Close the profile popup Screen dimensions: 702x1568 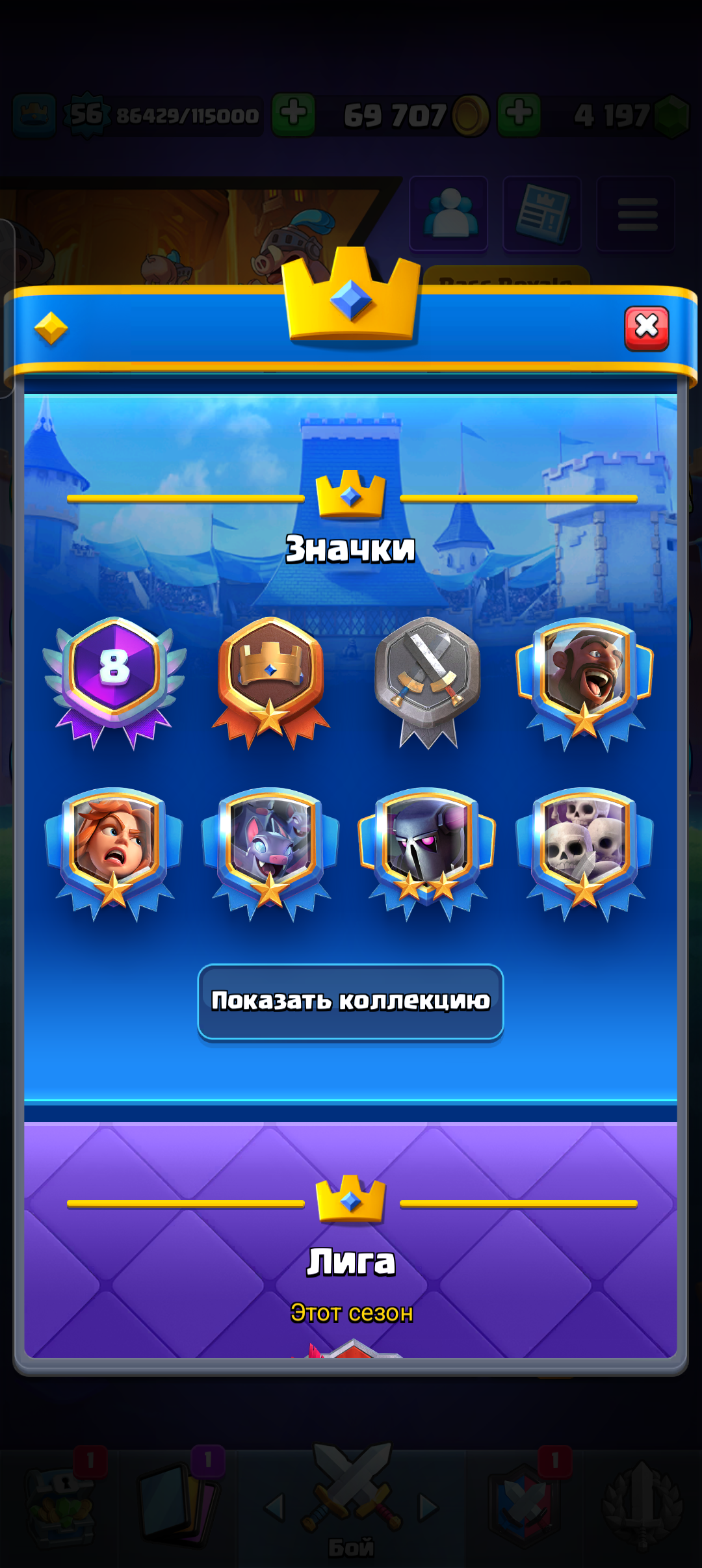(646, 328)
